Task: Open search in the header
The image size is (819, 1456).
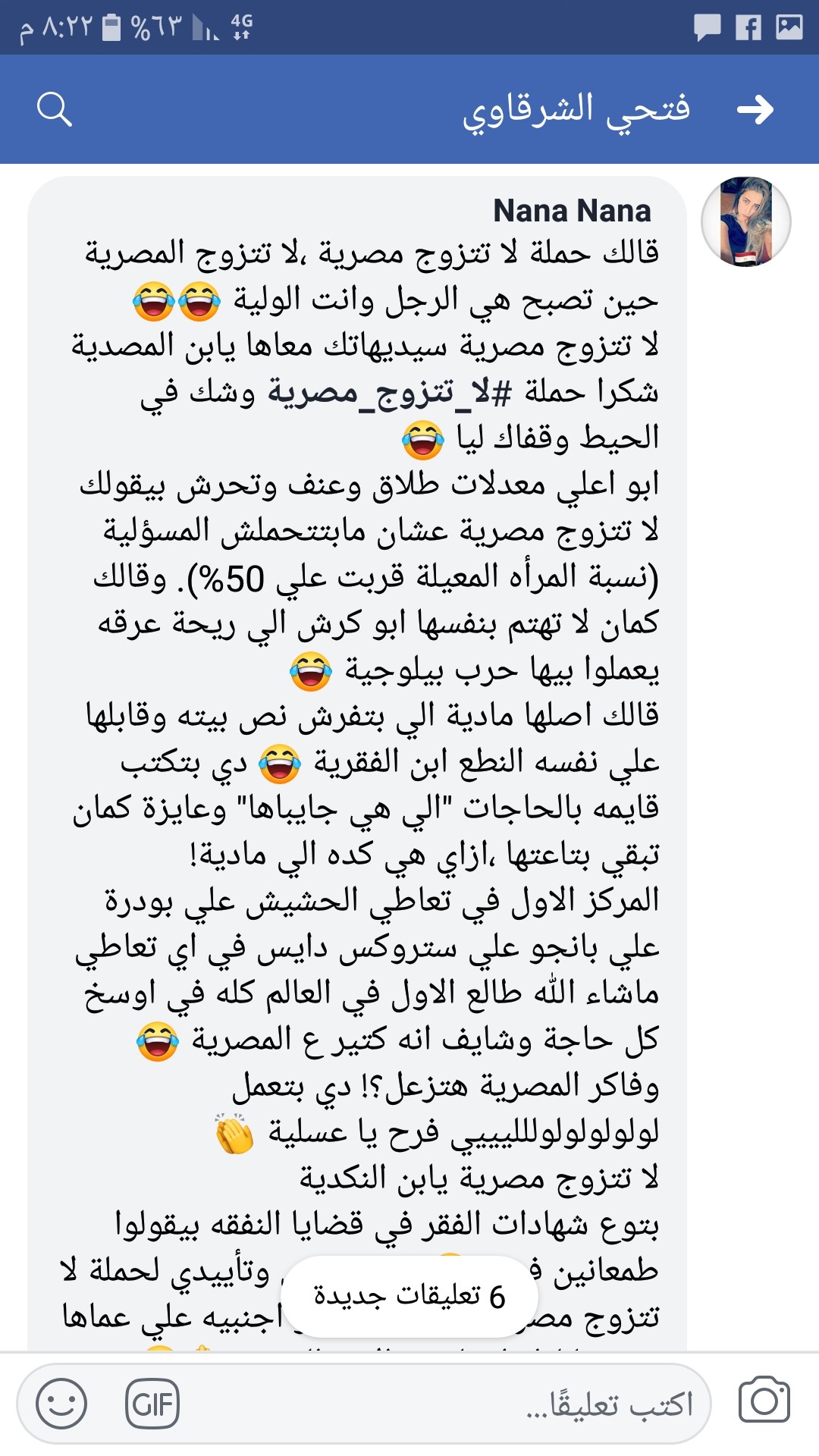Action: (54, 109)
